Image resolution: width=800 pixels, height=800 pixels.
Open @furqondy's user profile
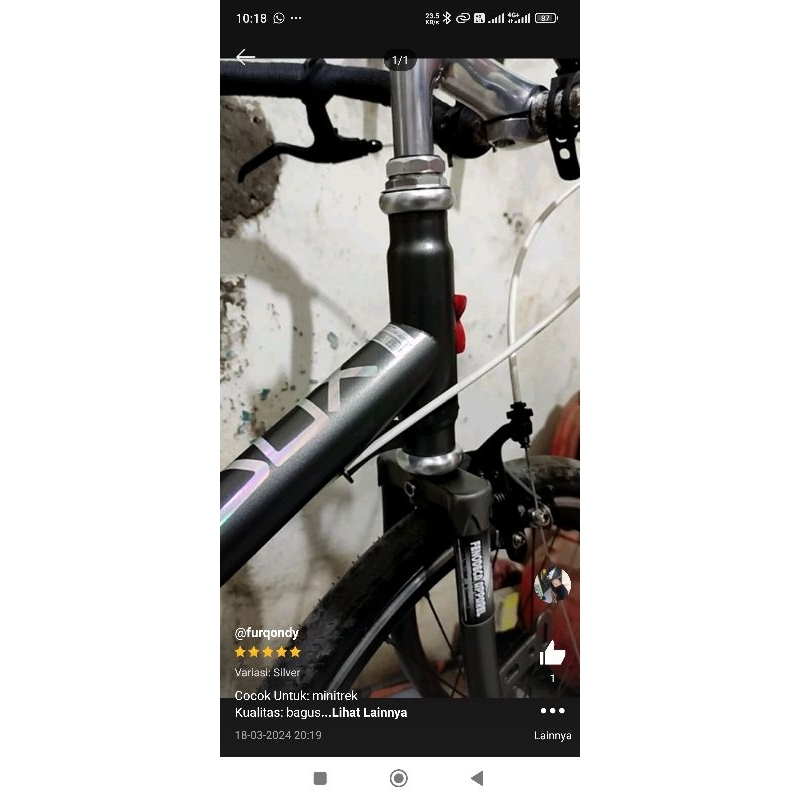(266, 633)
